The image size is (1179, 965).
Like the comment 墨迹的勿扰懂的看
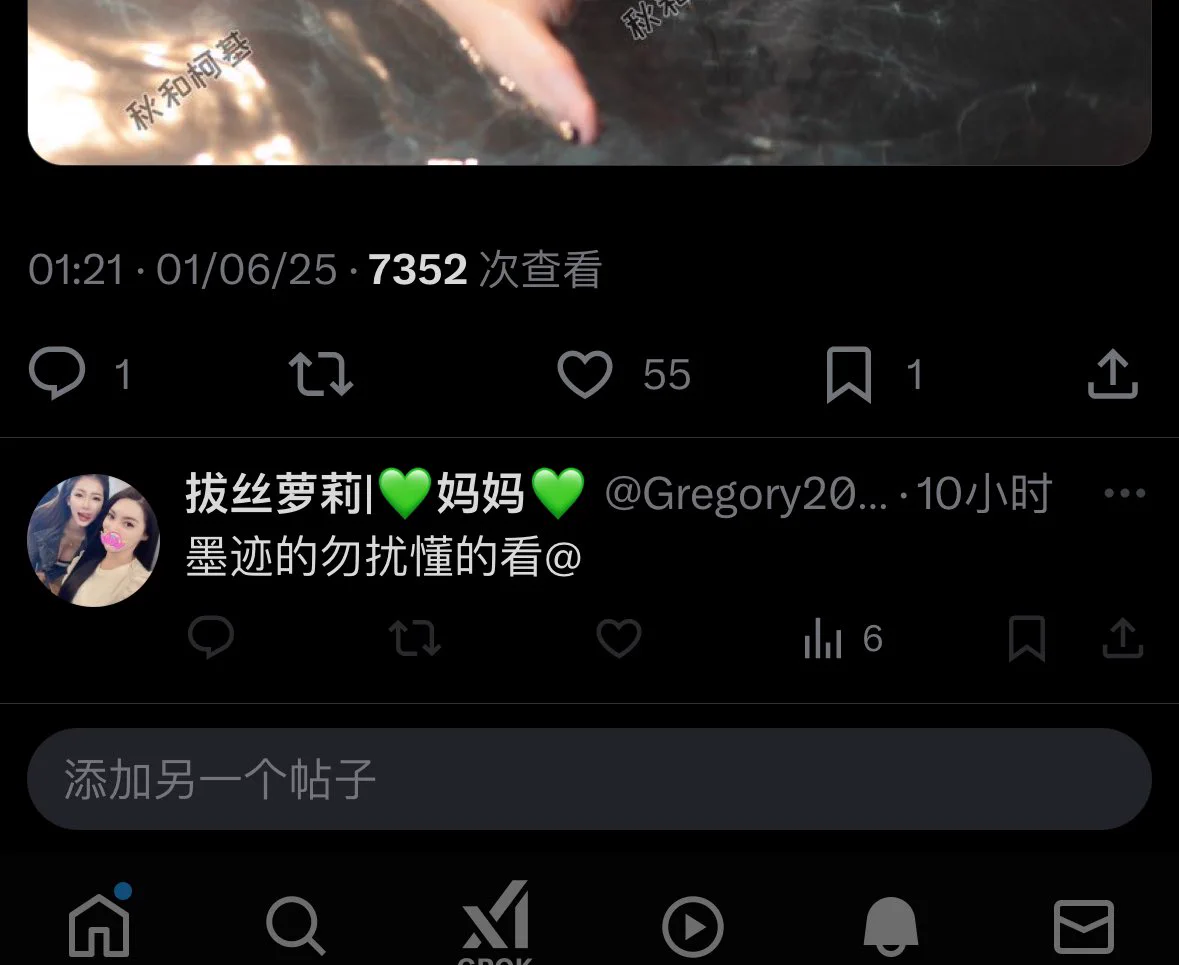click(x=619, y=638)
